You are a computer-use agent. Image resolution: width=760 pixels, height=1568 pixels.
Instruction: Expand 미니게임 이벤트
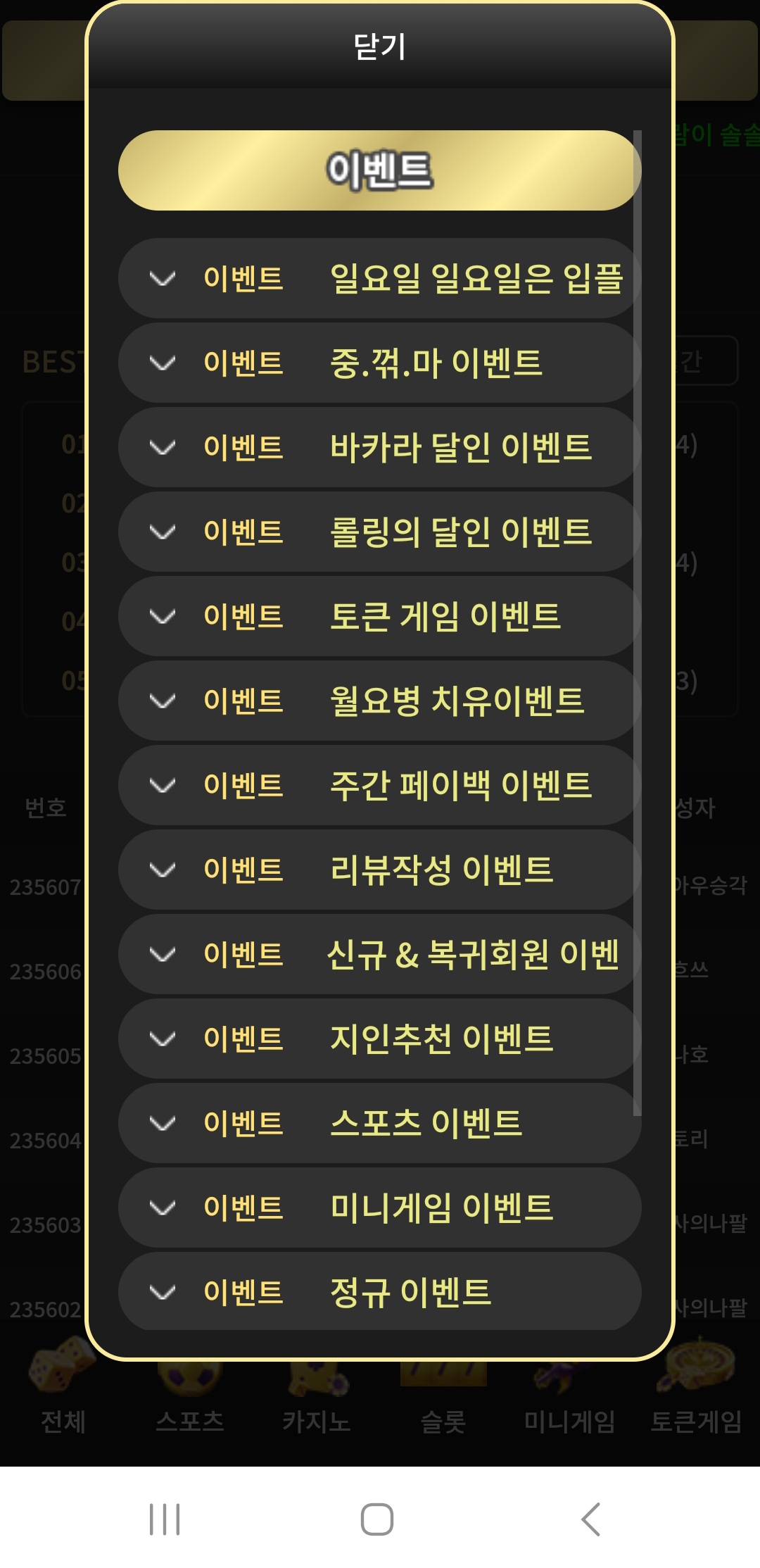(x=379, y=1208)
